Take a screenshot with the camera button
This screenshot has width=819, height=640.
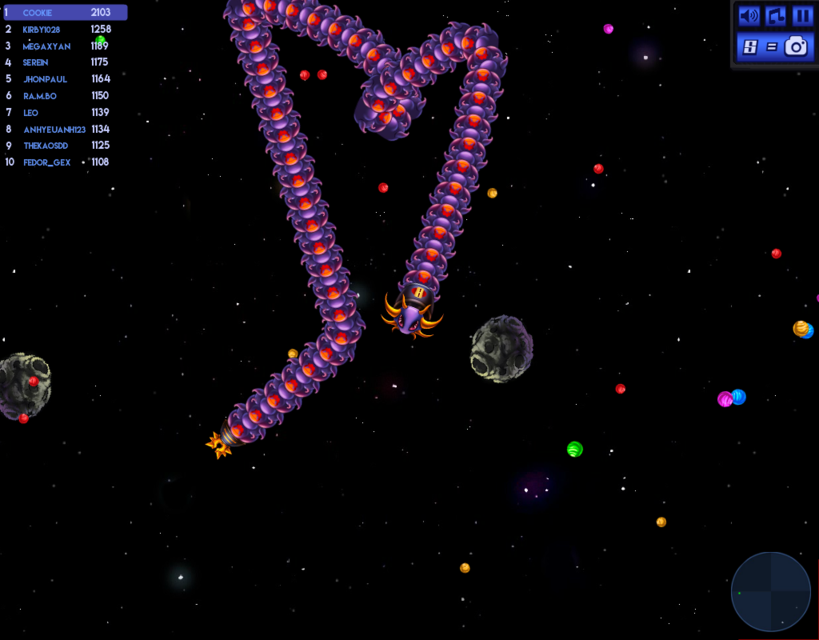click(796, 46)
